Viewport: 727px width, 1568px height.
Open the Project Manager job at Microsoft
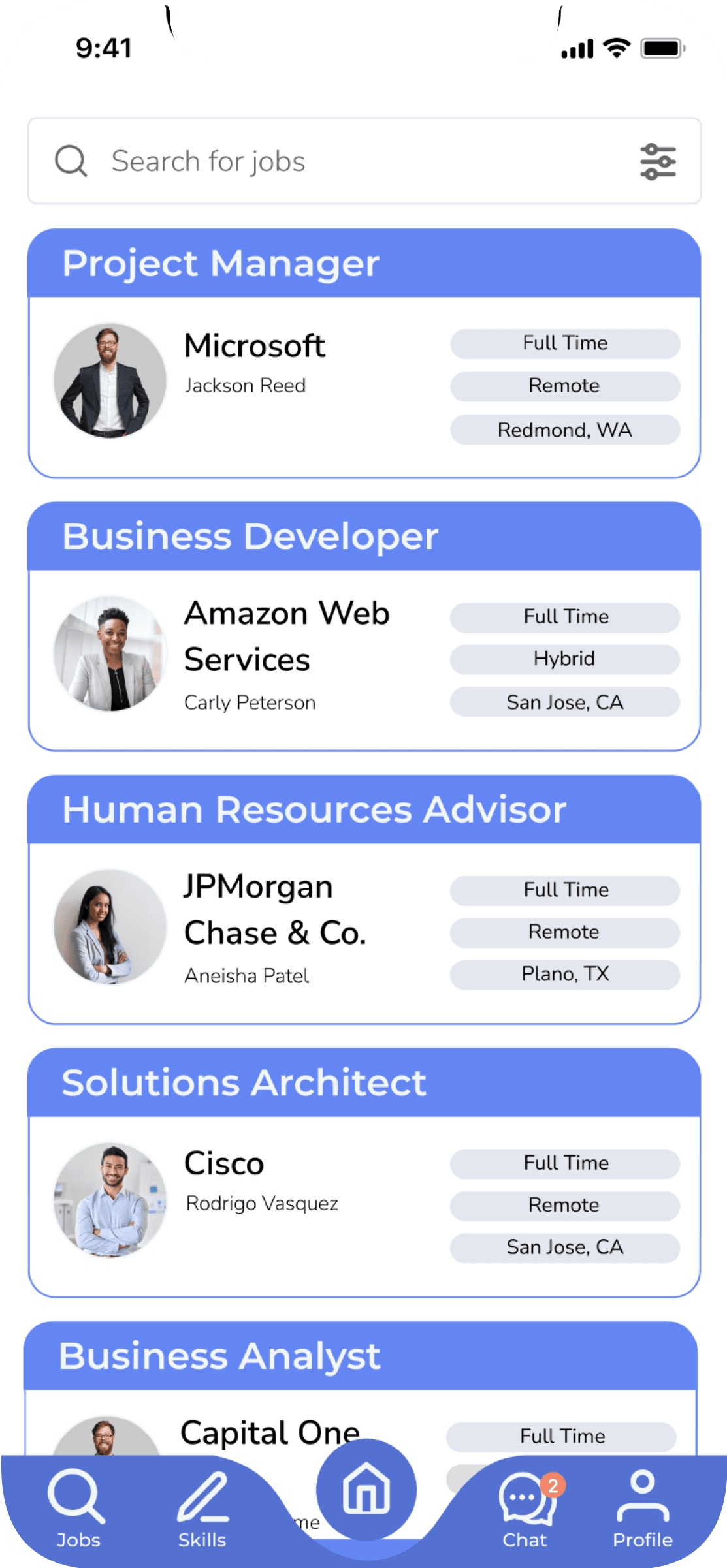pos(364,353)
